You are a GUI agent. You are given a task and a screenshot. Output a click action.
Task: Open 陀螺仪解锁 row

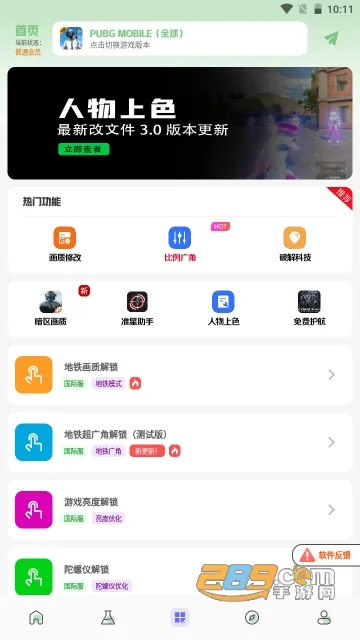pyautogui.click(x=180, y=571)
